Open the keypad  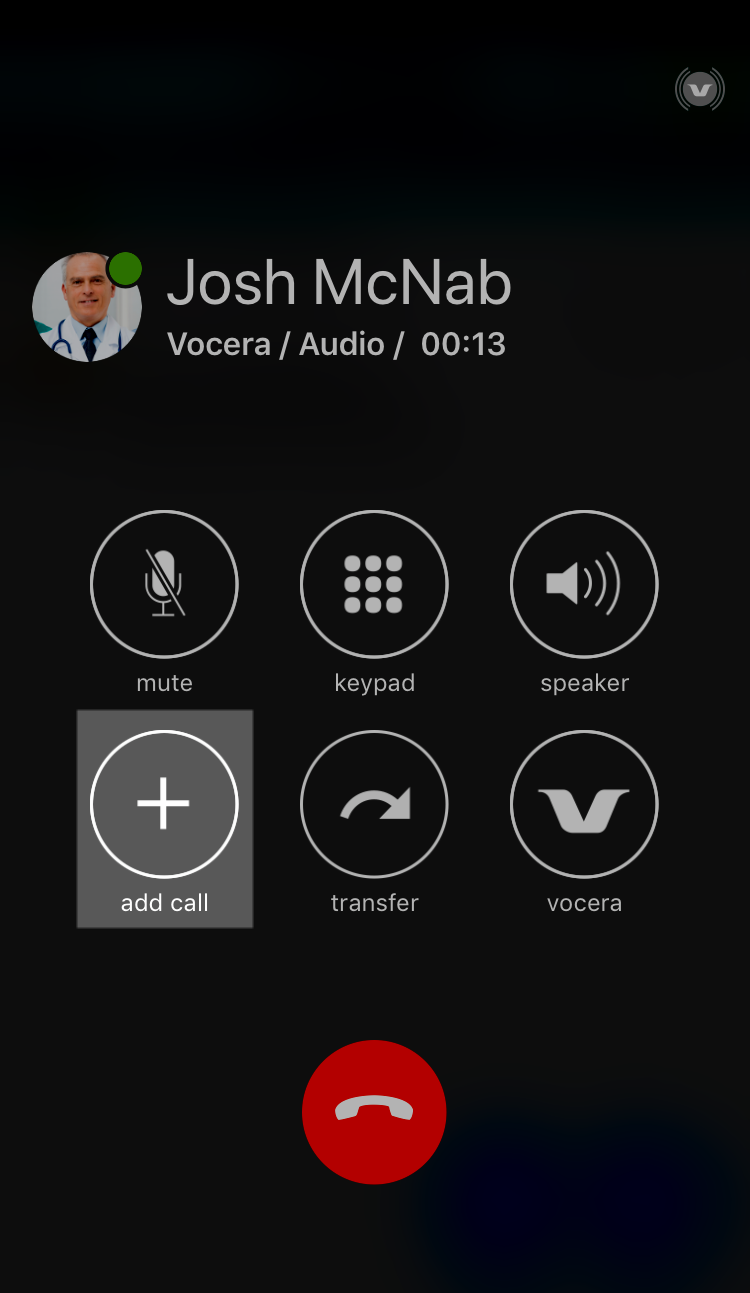(x=374, y=584)
